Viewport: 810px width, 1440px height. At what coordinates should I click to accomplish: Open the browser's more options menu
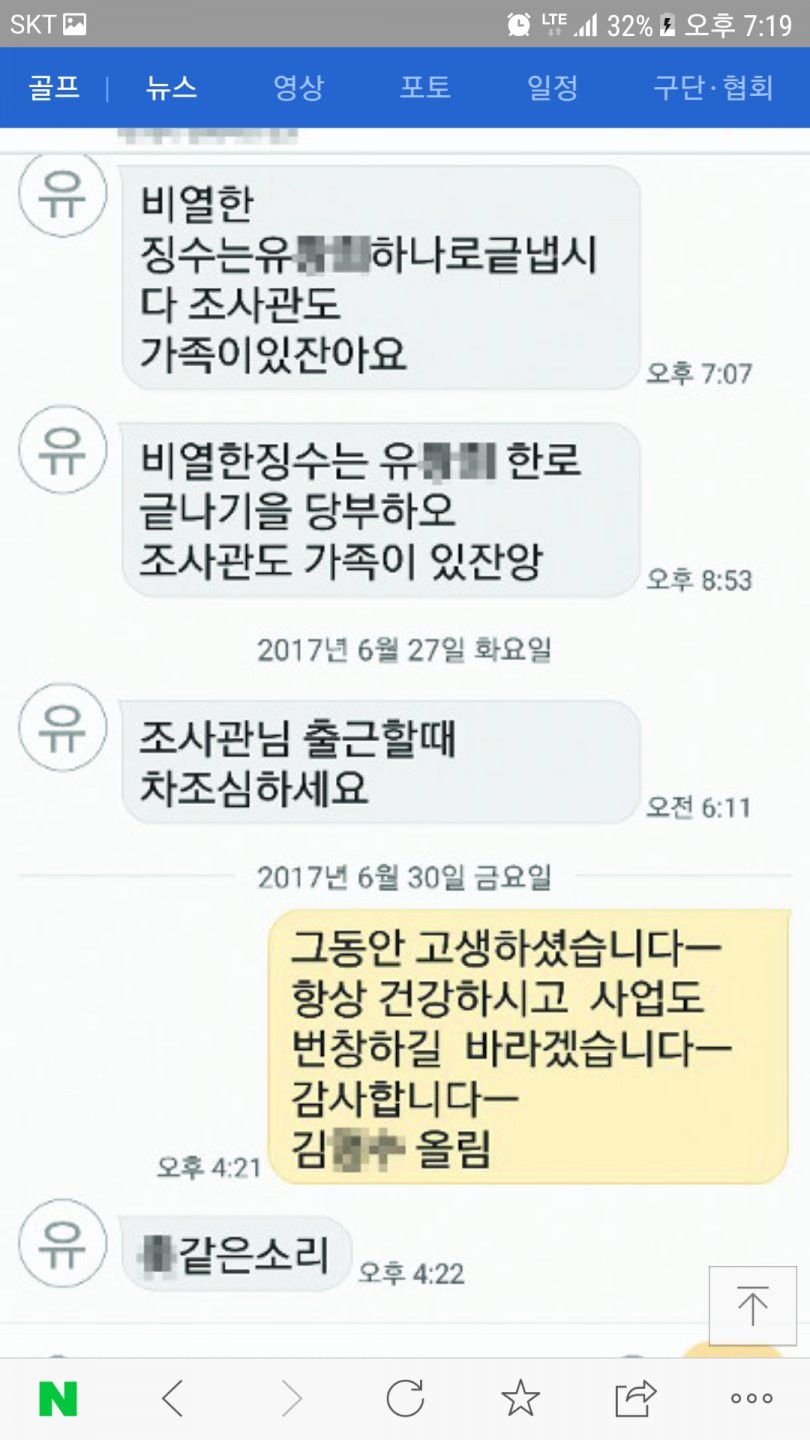(752, 1398)
